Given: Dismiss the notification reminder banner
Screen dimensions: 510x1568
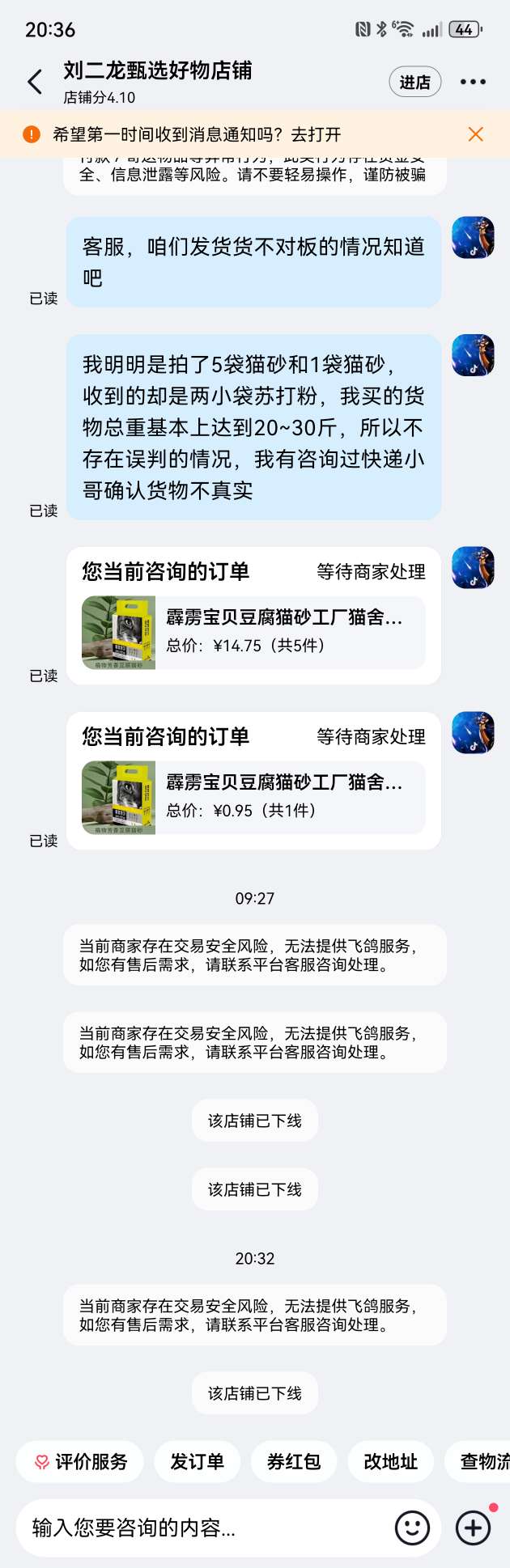Looking at the screenshot, I should pyautogui.click(x=476, y=134).
